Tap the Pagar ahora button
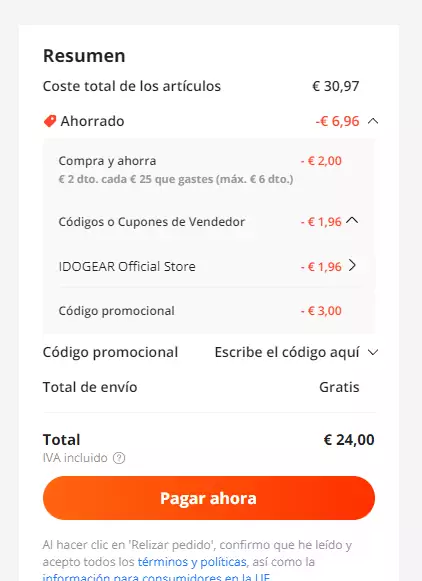 coord(209,498)
